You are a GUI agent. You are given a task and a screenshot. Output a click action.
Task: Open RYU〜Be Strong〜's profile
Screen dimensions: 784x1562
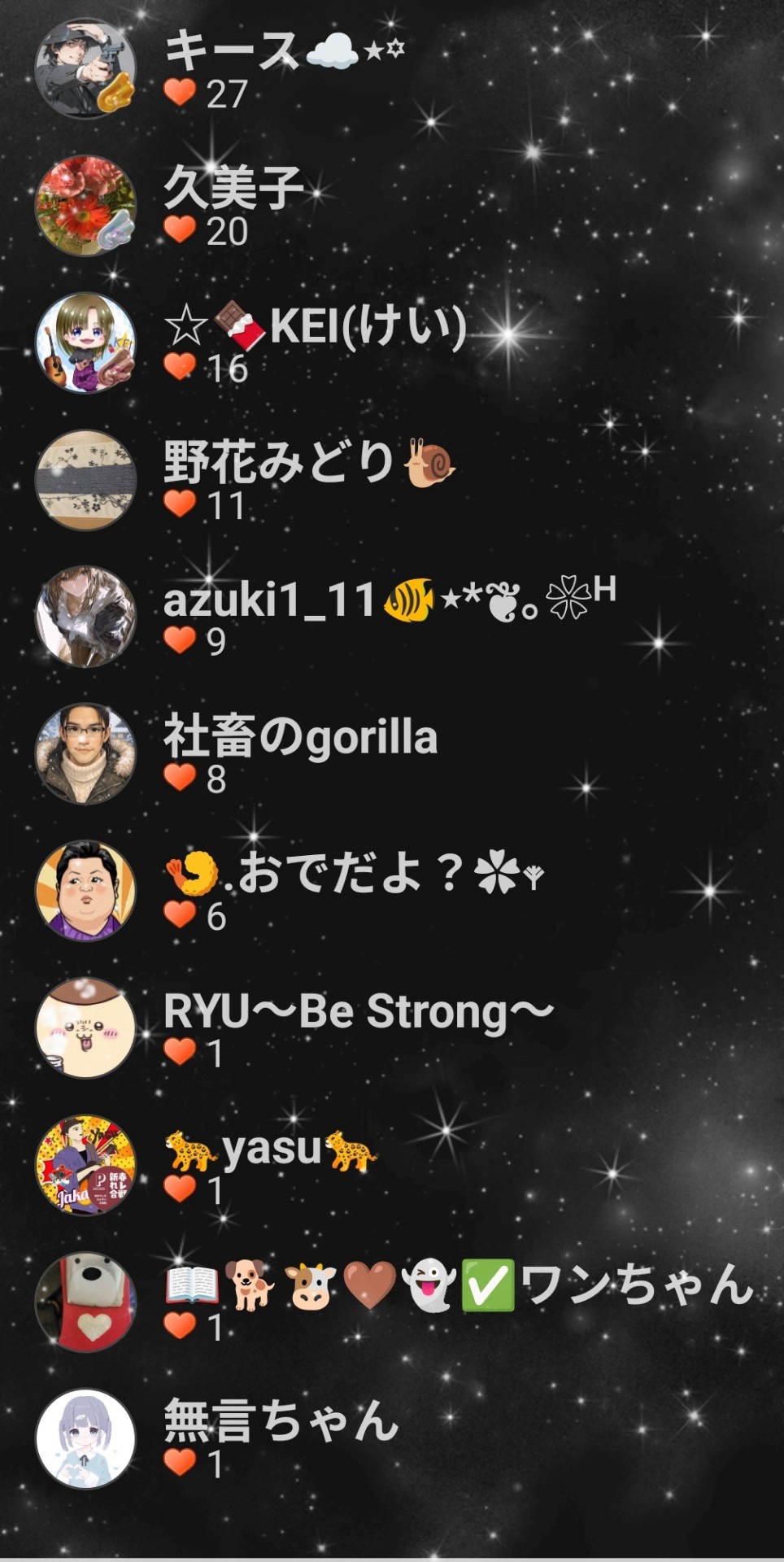358,1028
